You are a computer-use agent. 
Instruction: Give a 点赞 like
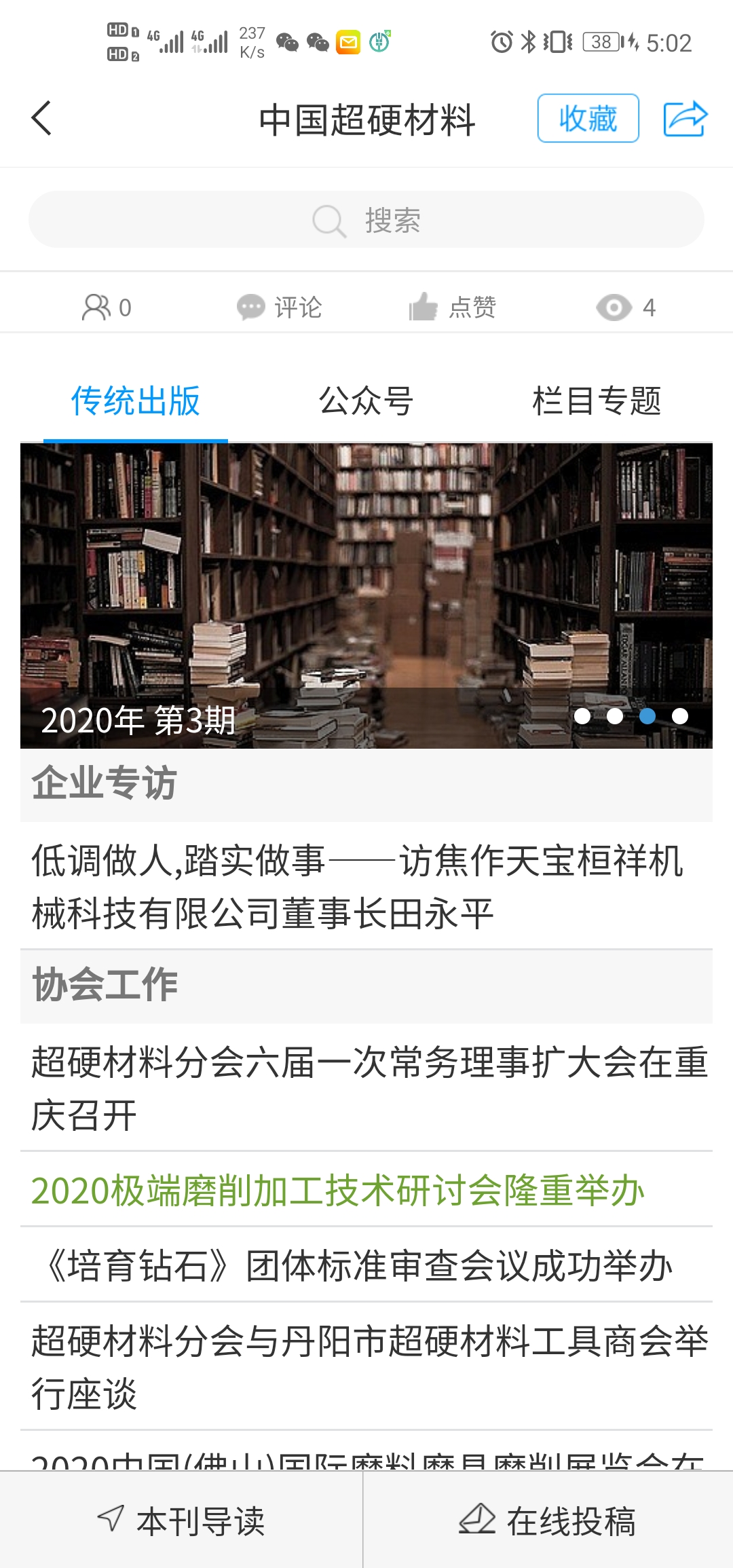click(x=453, y=307)
